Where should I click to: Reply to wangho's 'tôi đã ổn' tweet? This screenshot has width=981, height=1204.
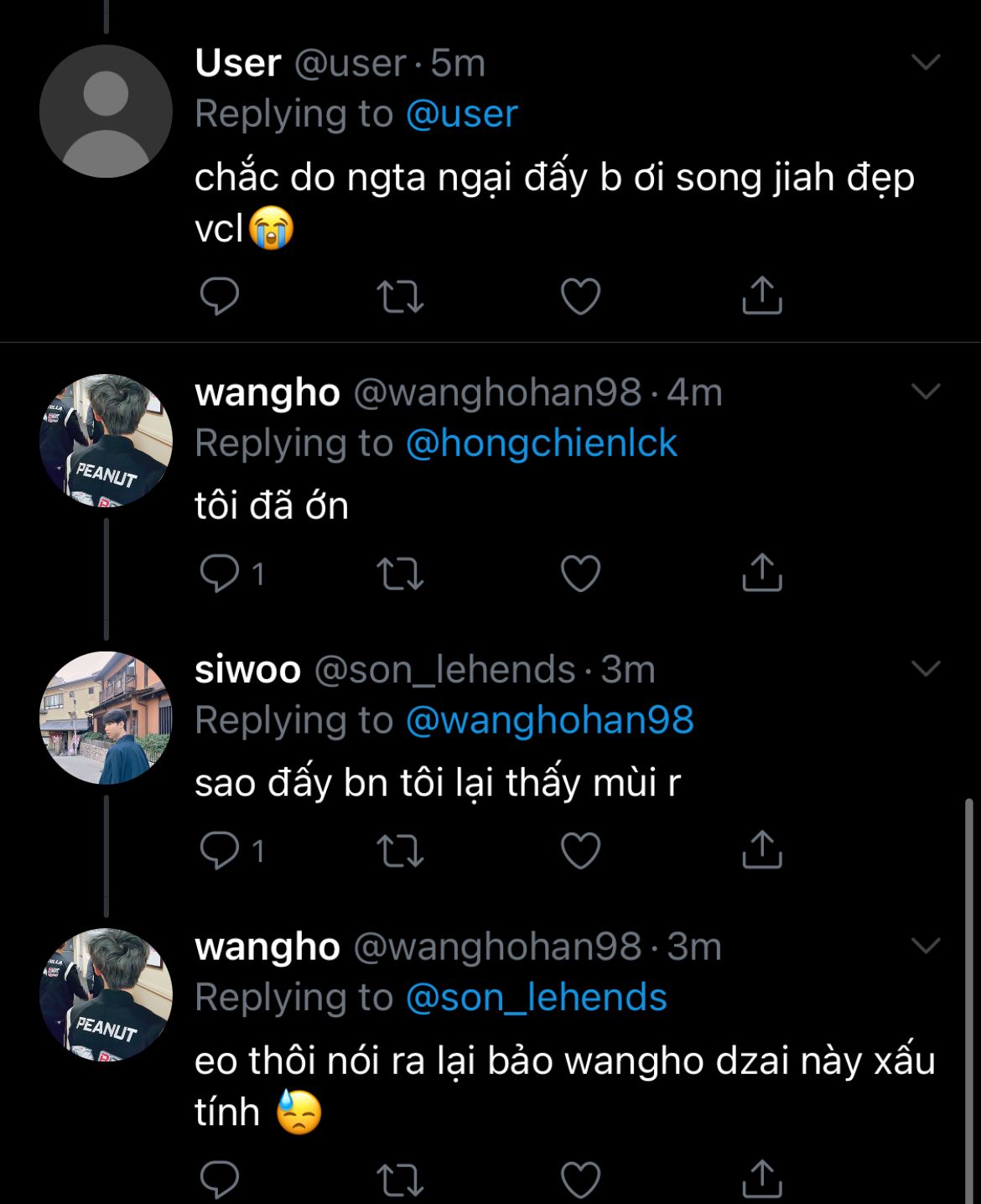point(220,573)
